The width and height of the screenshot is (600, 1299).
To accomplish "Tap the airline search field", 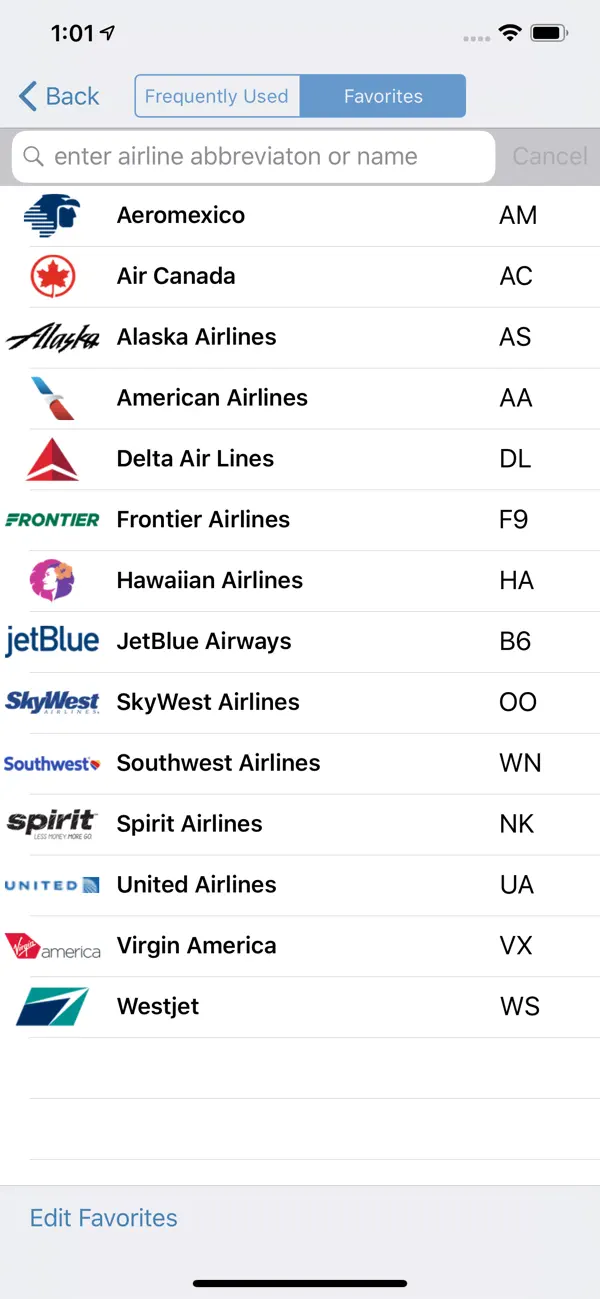I will click(253, 156).
